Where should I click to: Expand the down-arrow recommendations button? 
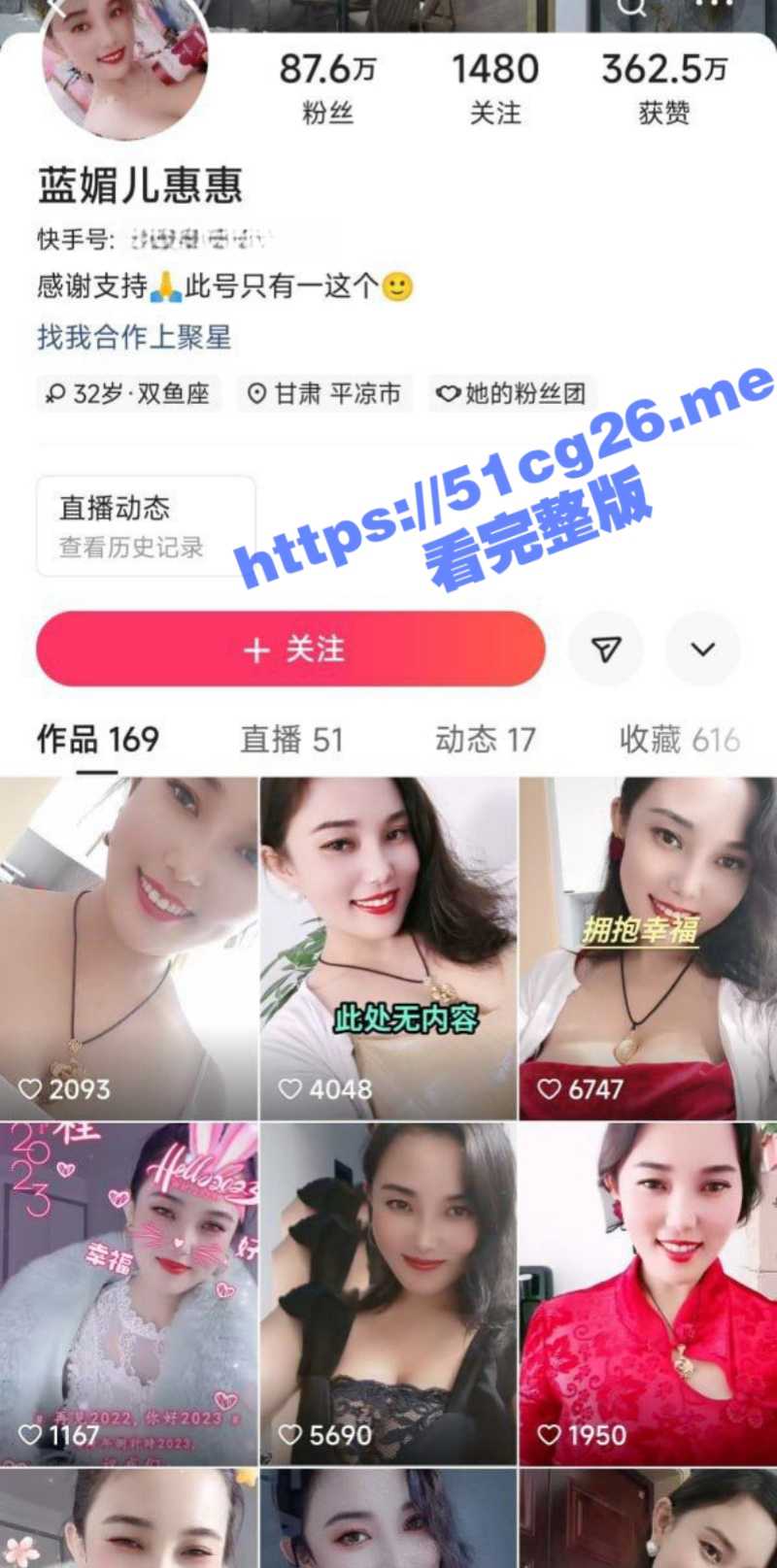(702, 650)
